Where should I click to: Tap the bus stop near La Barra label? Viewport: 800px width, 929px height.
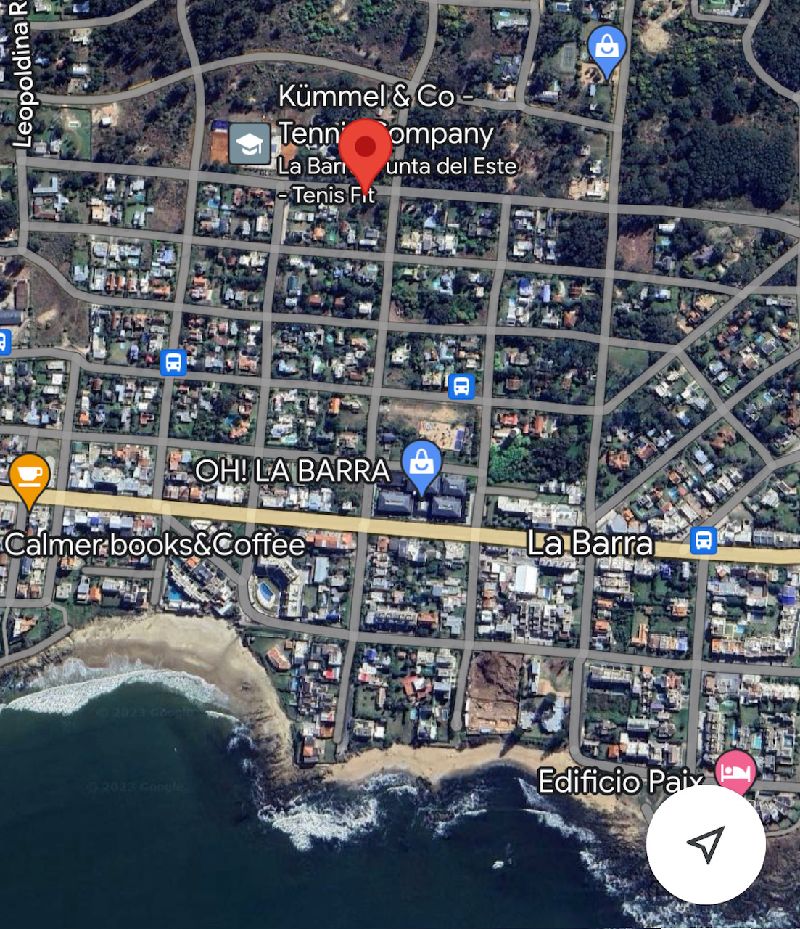click(x=703, y=542)
